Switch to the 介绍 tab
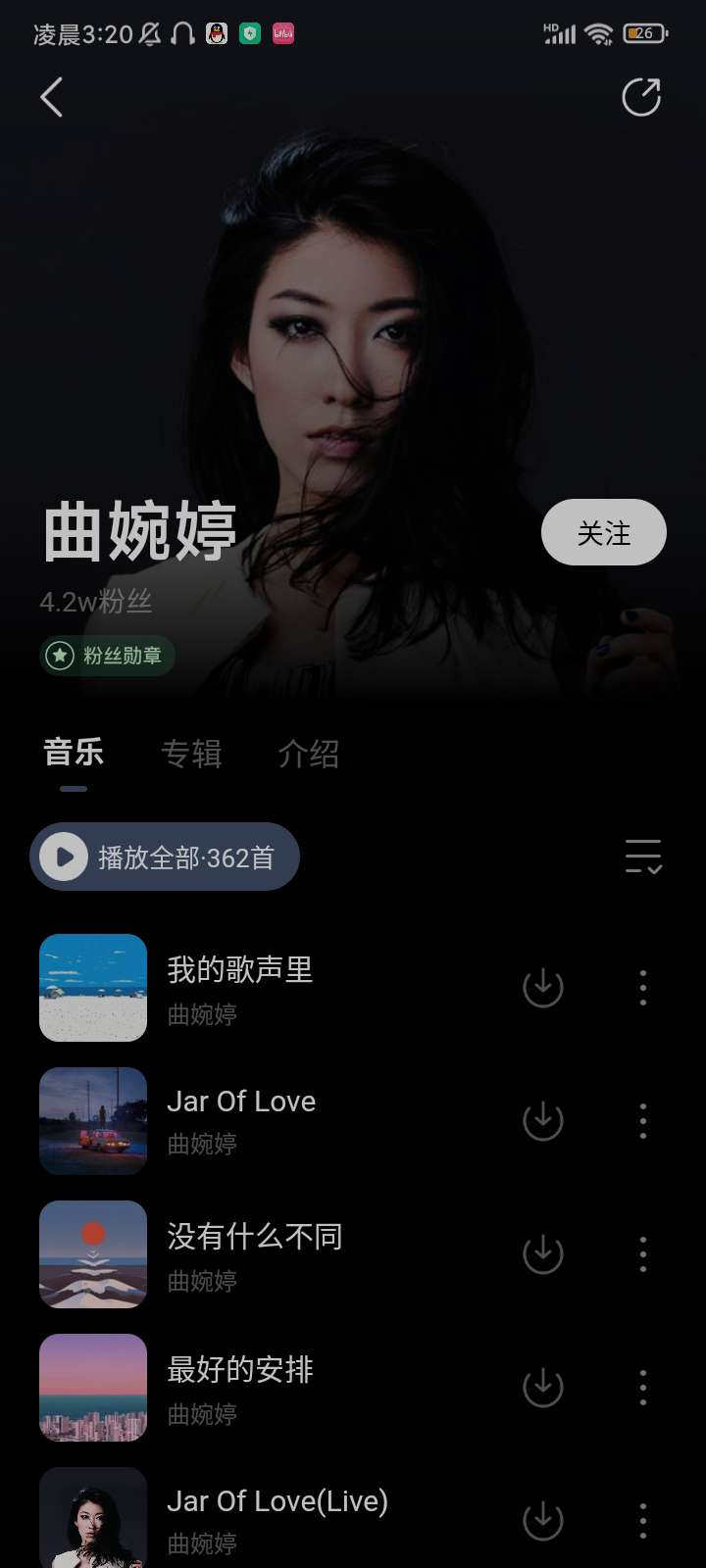706x1568 pixels. 308,754
